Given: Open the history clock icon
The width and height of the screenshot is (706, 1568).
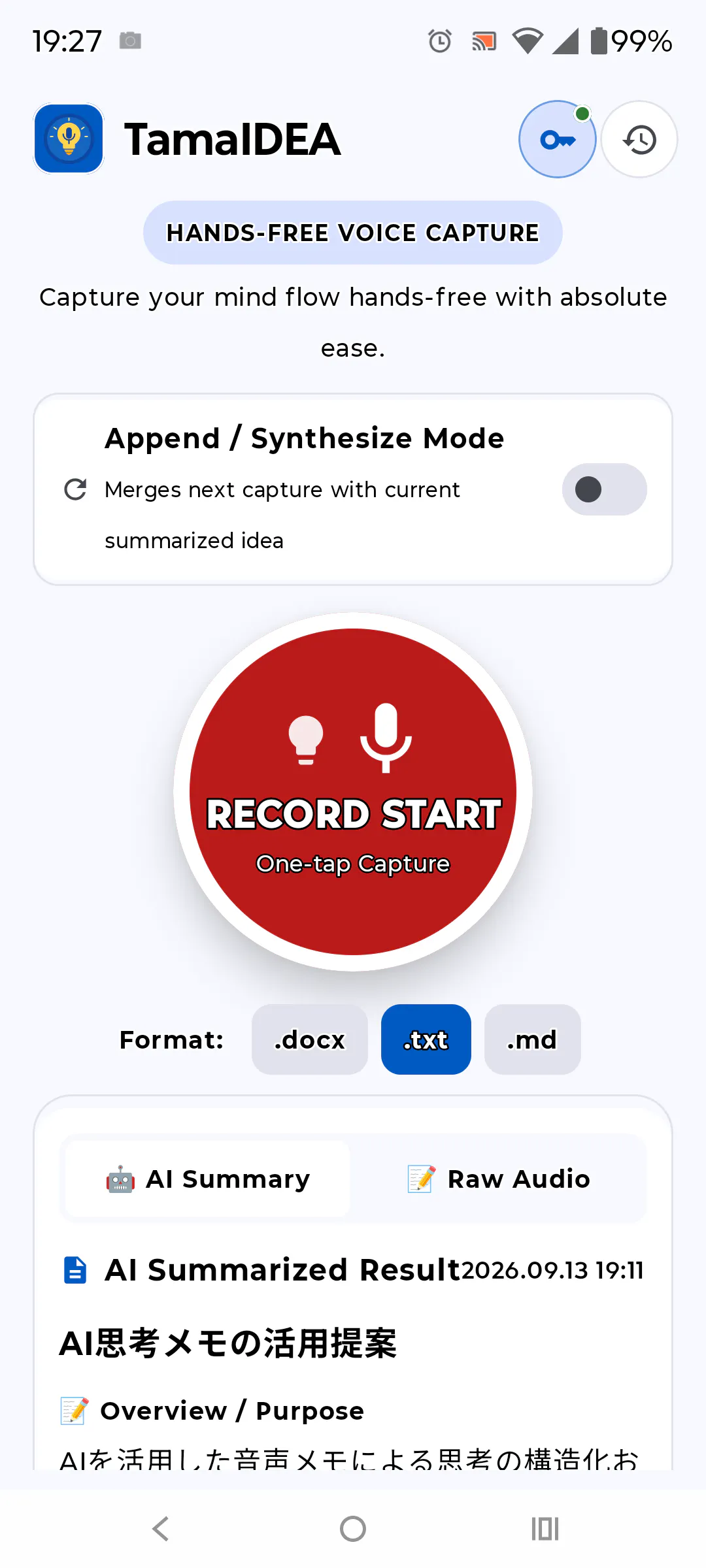Looking at the screenshot, I should click(x=639, y=139).
